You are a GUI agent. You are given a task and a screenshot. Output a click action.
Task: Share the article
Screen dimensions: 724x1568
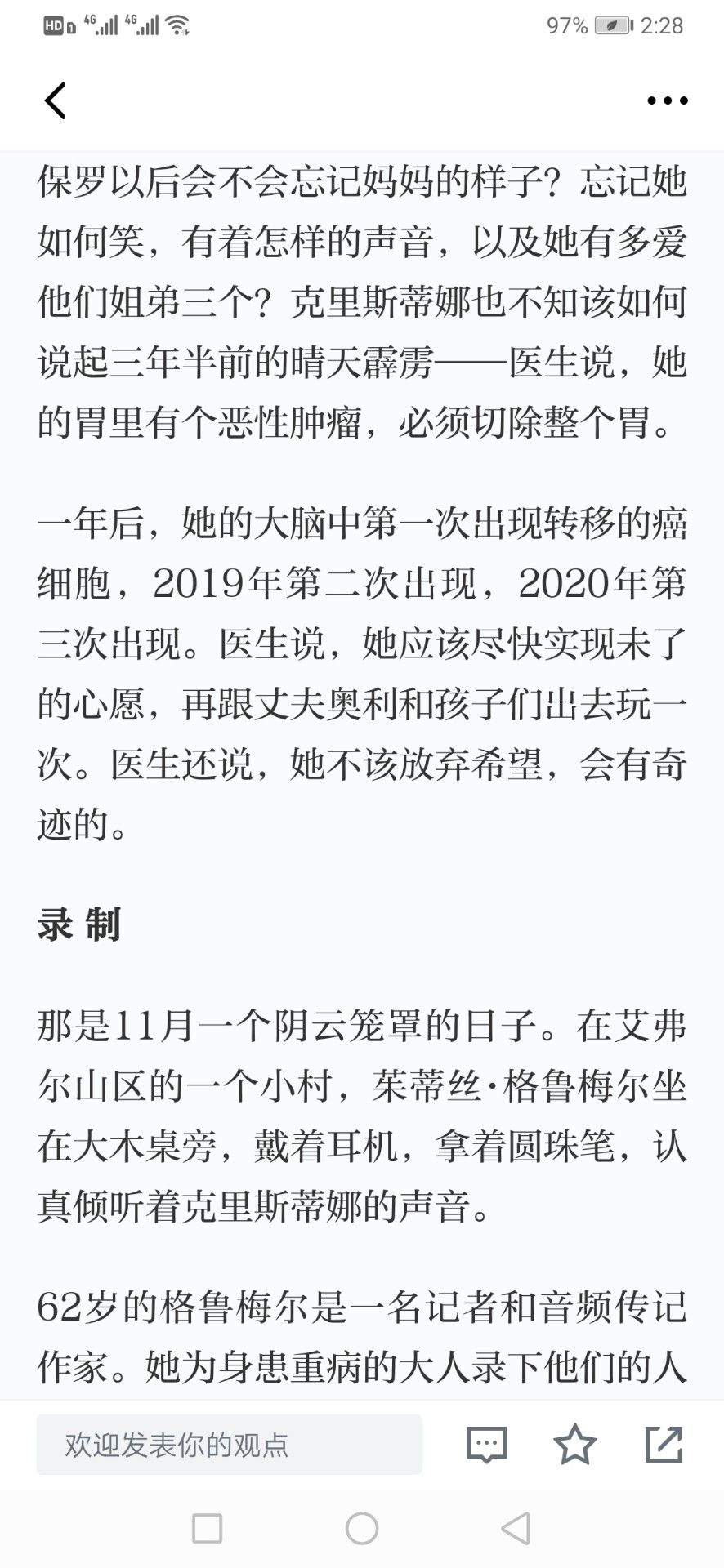[x=664, y=1444]
